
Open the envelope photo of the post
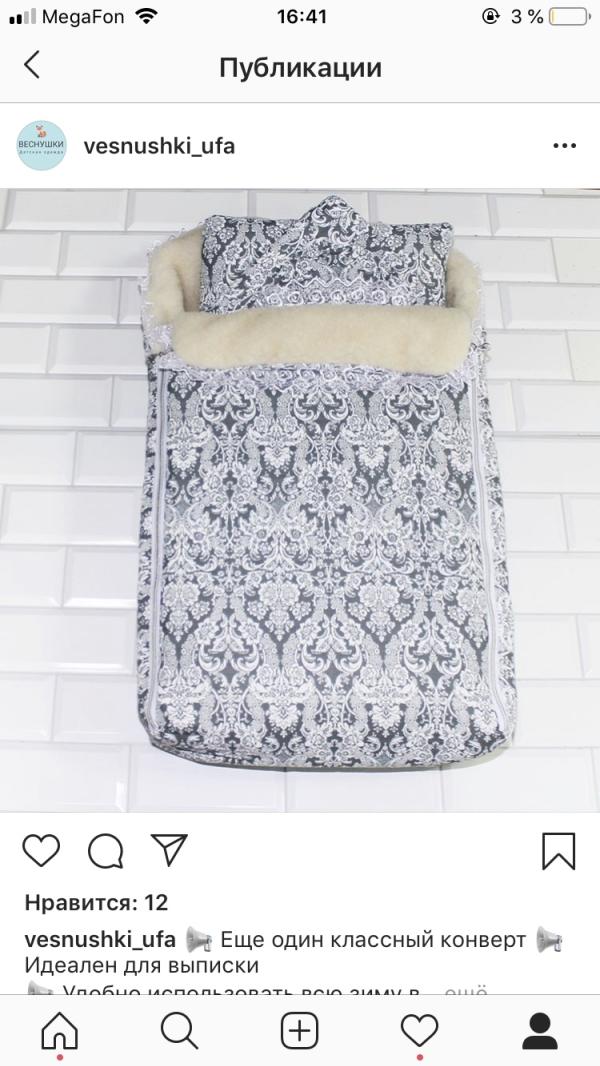(300, 500)
